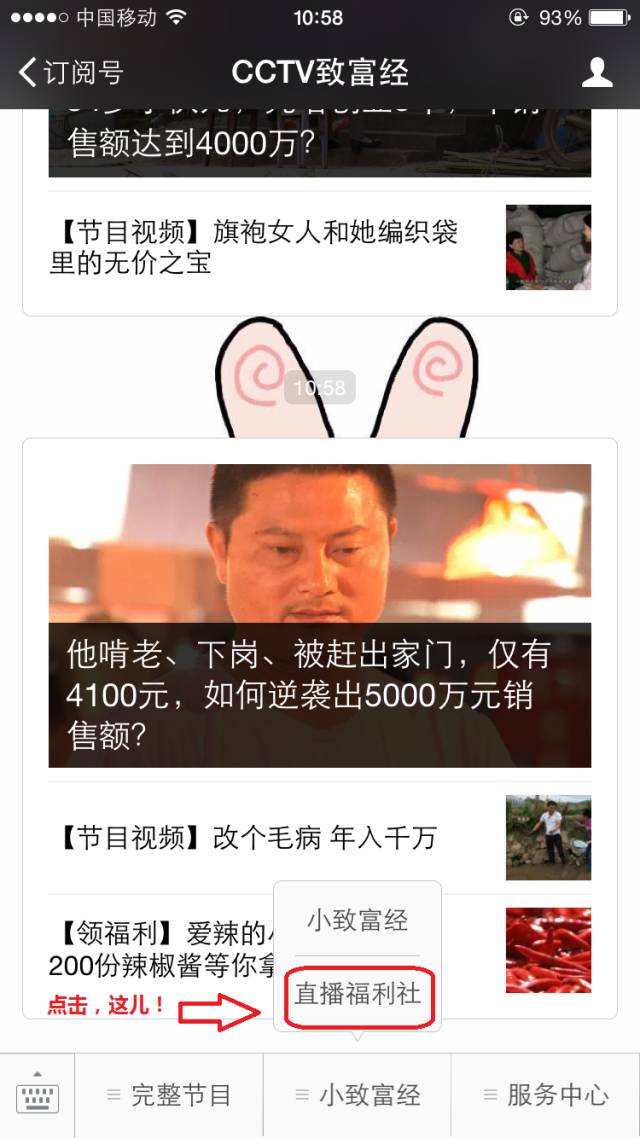Switch to keyboard input mode
The width and height of the screenshot is (640, 1138).
click(37, 1096)
